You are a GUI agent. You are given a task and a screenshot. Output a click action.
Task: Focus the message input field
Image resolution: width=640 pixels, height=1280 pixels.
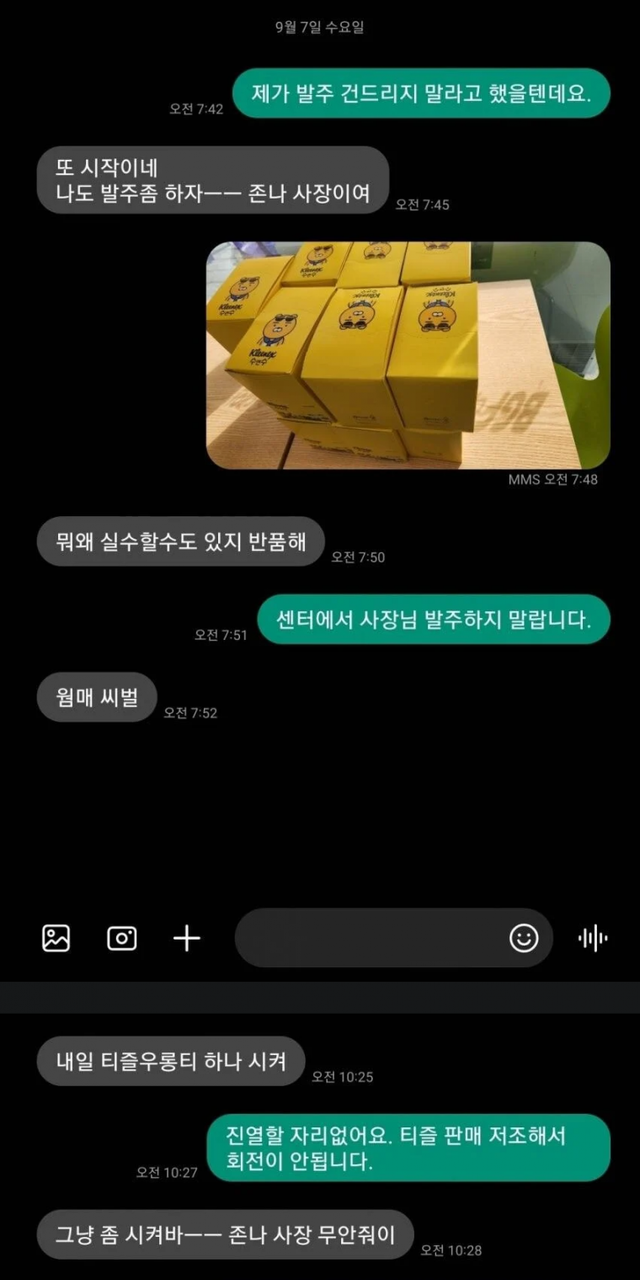370,938
